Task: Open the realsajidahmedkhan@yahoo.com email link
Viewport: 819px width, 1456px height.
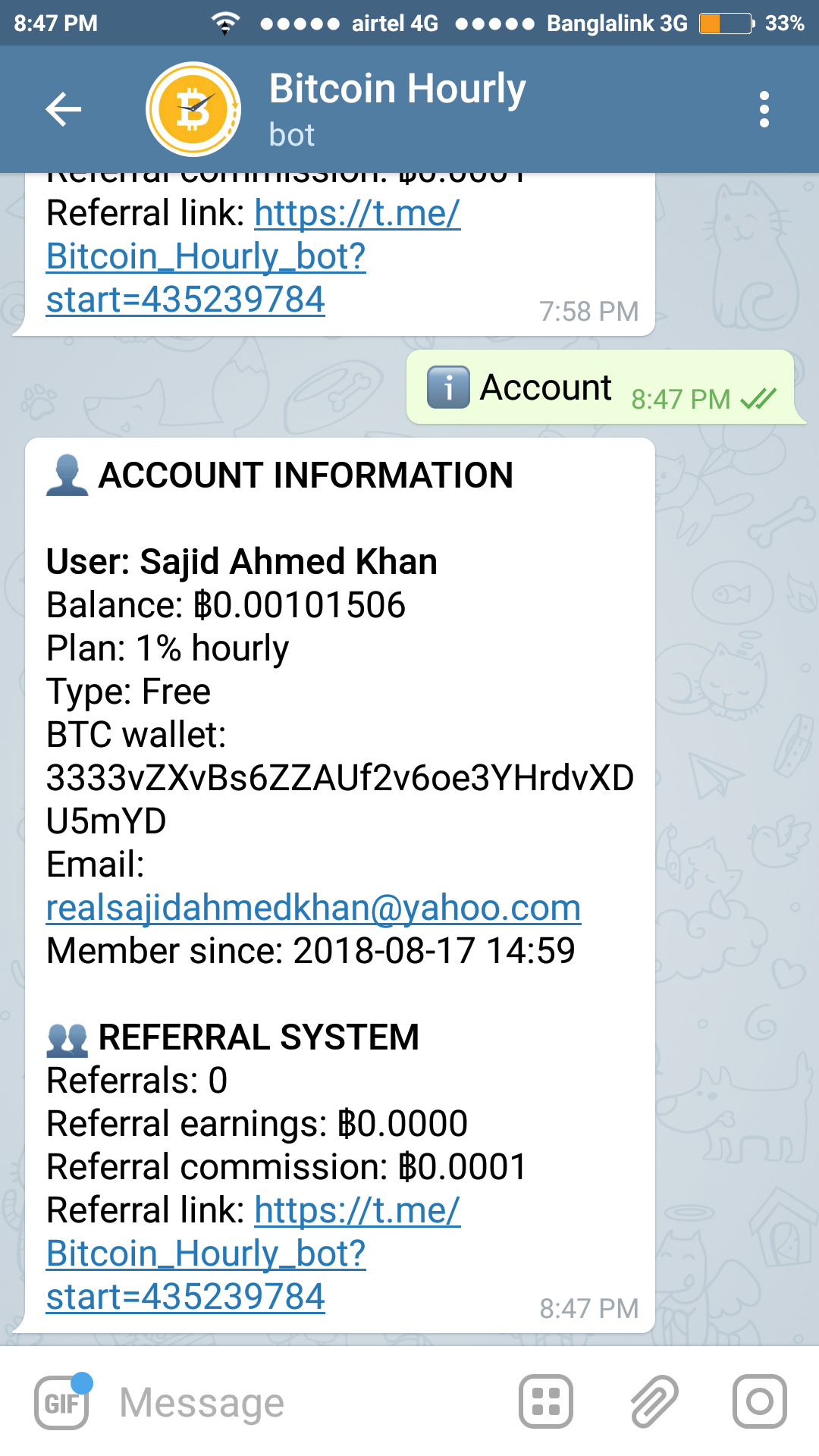Action: coord(313,908)
